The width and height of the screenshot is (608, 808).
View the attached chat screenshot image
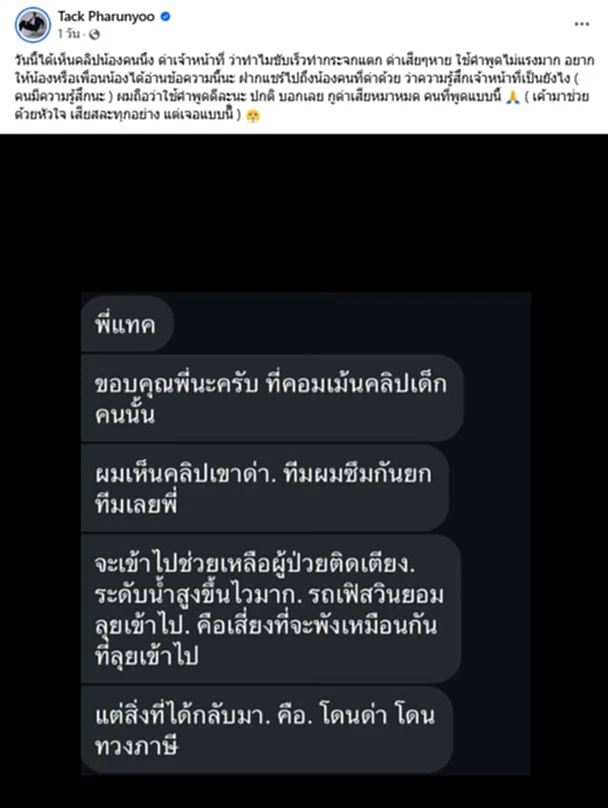(304, 470)
